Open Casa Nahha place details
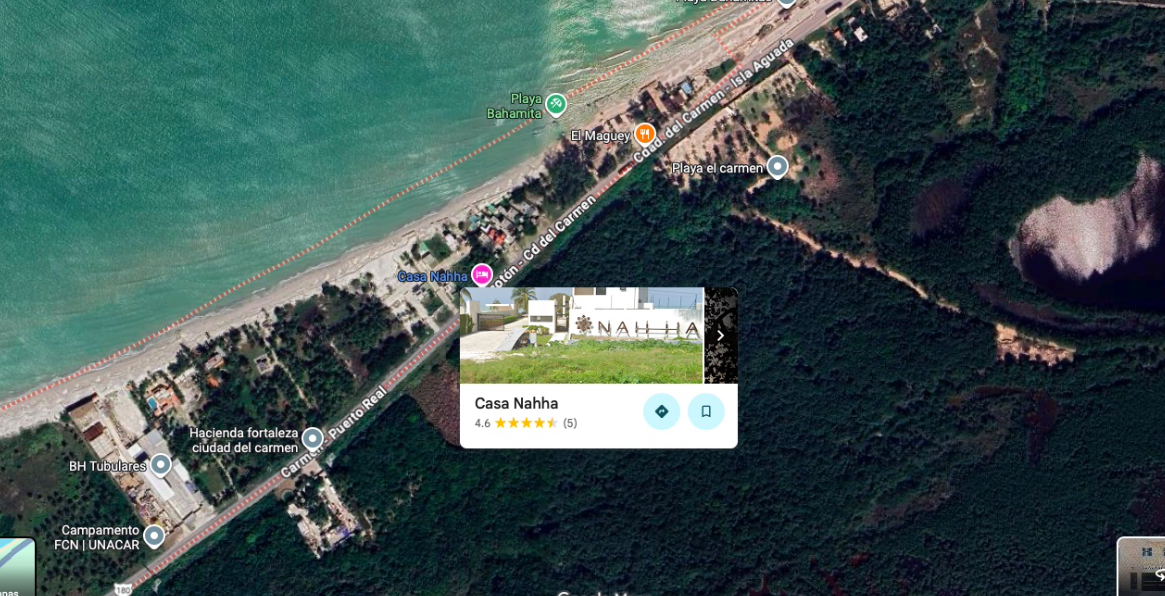 (516, 403)
